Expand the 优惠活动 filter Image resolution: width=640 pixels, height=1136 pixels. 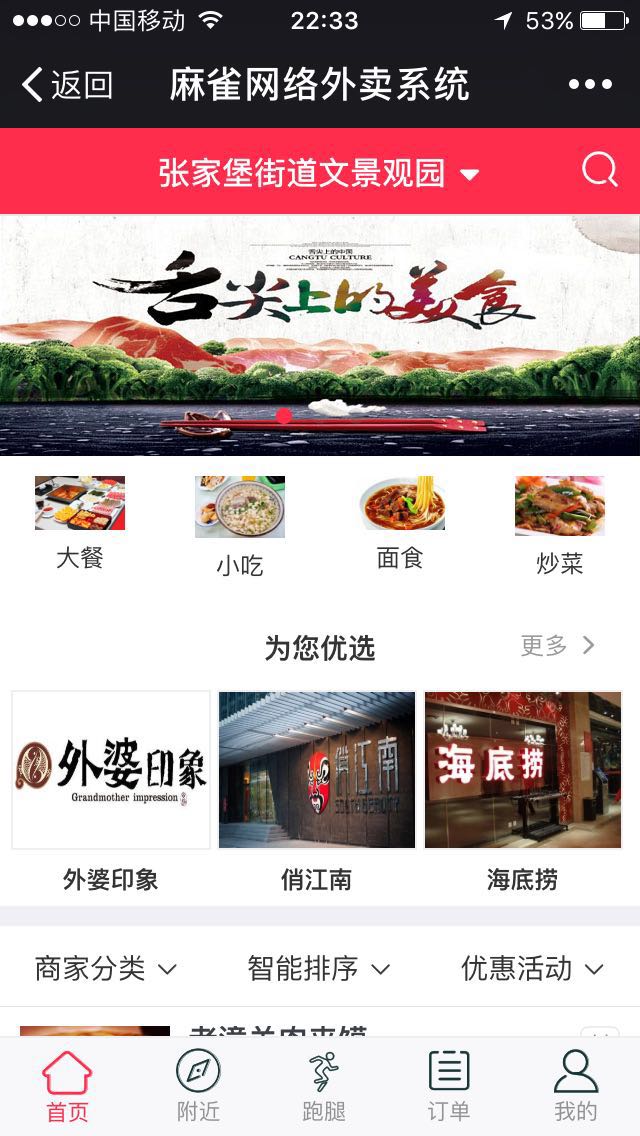click(x=532, y=968)
